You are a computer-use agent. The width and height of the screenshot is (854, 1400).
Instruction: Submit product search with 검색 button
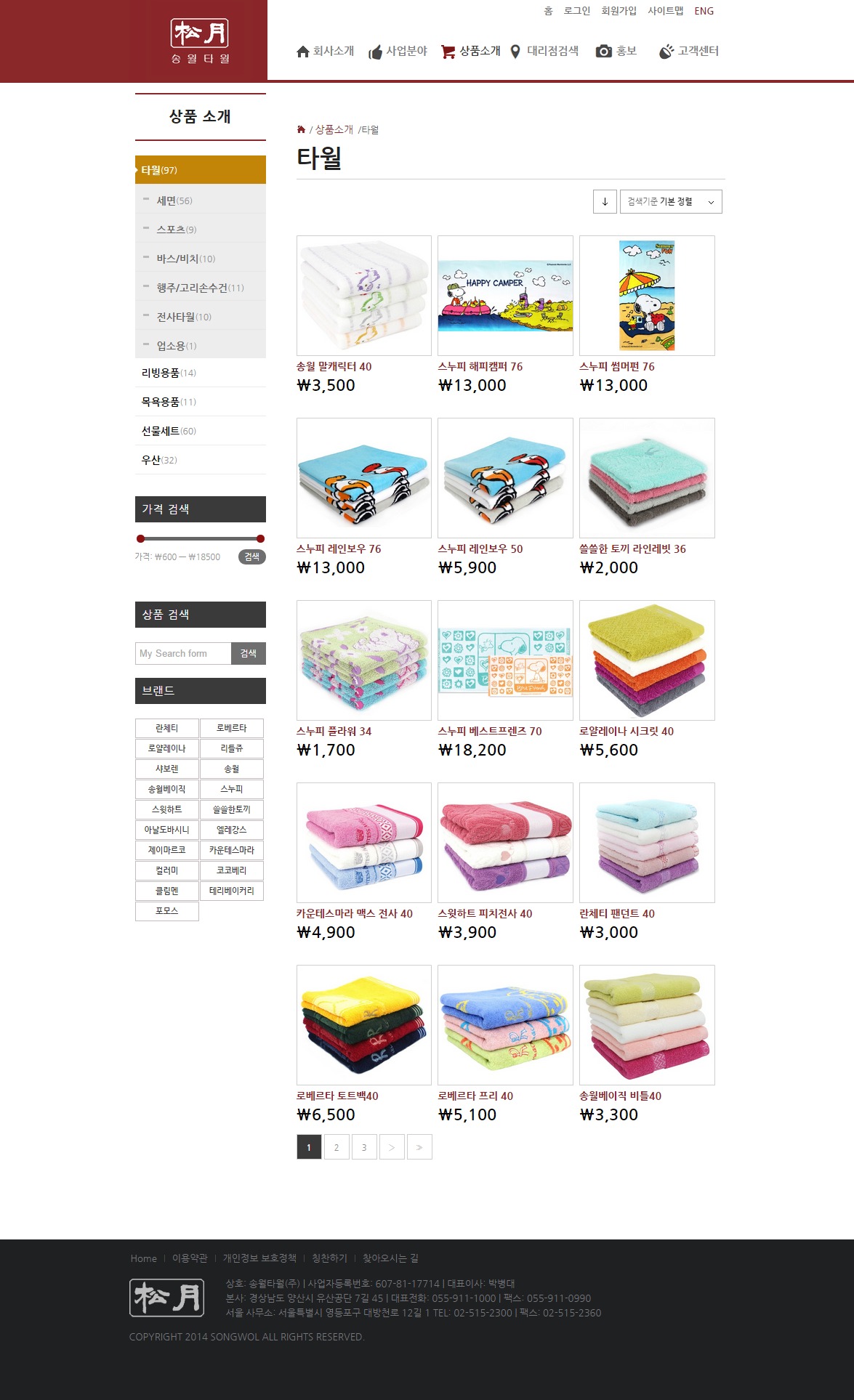pos(249,653)
